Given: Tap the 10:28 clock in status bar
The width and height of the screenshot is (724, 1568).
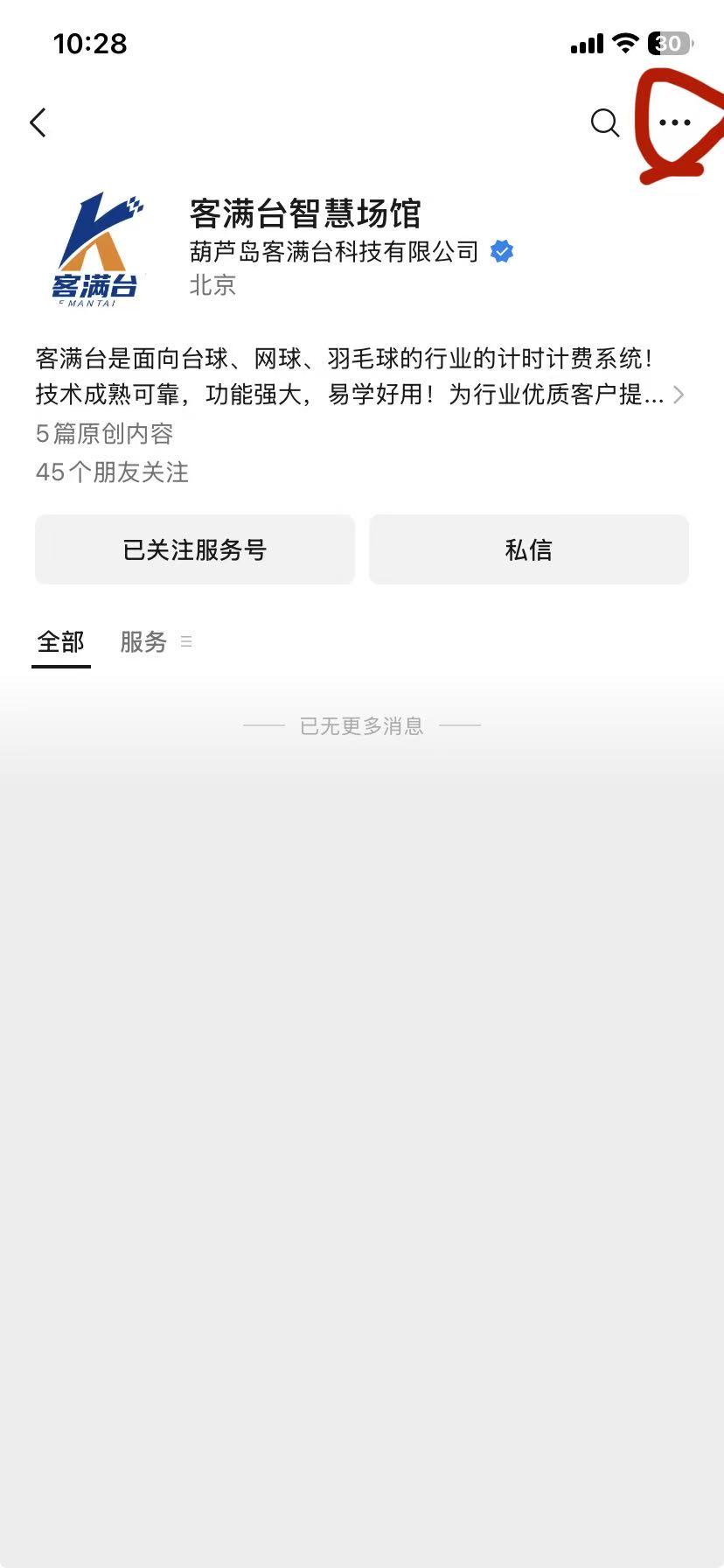Looking at the screenshot, I should [91, 44].
